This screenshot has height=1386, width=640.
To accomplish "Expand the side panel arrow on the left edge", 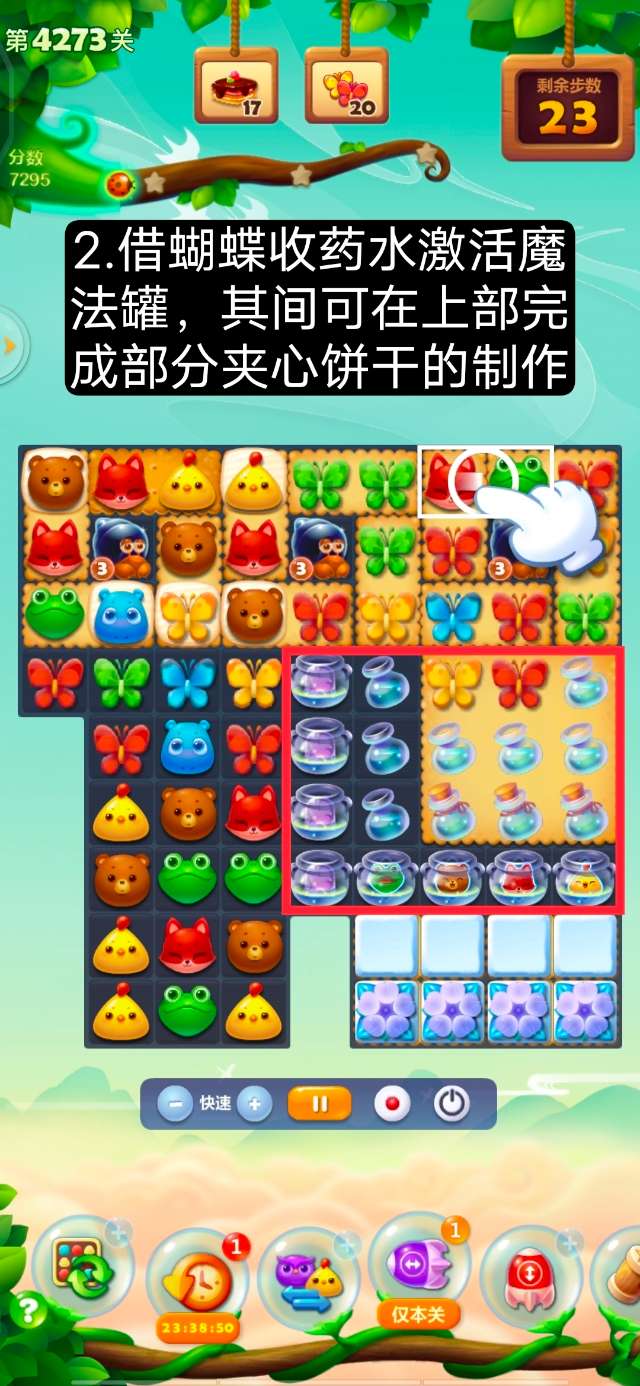I will point(10,345).
